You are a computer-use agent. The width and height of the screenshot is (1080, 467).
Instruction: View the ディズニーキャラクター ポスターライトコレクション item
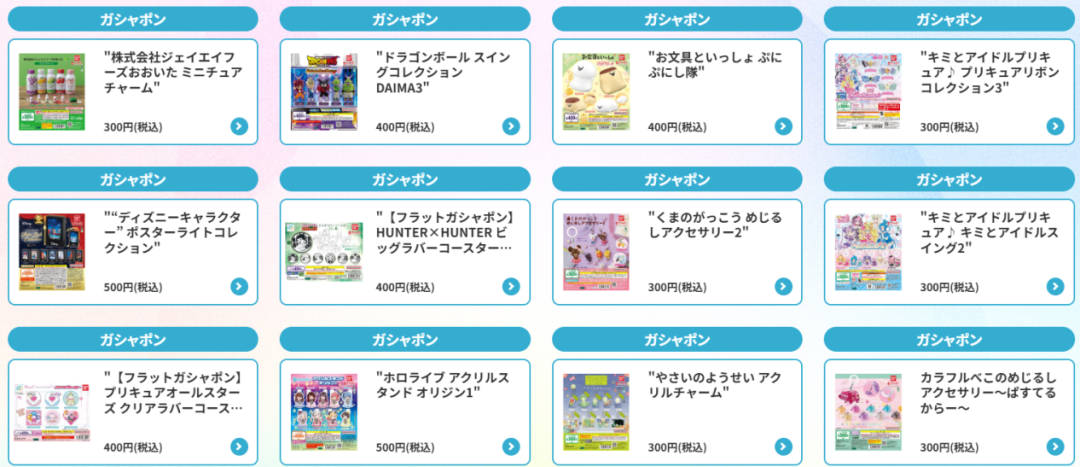pyautogui.click(x=133, y=252)
